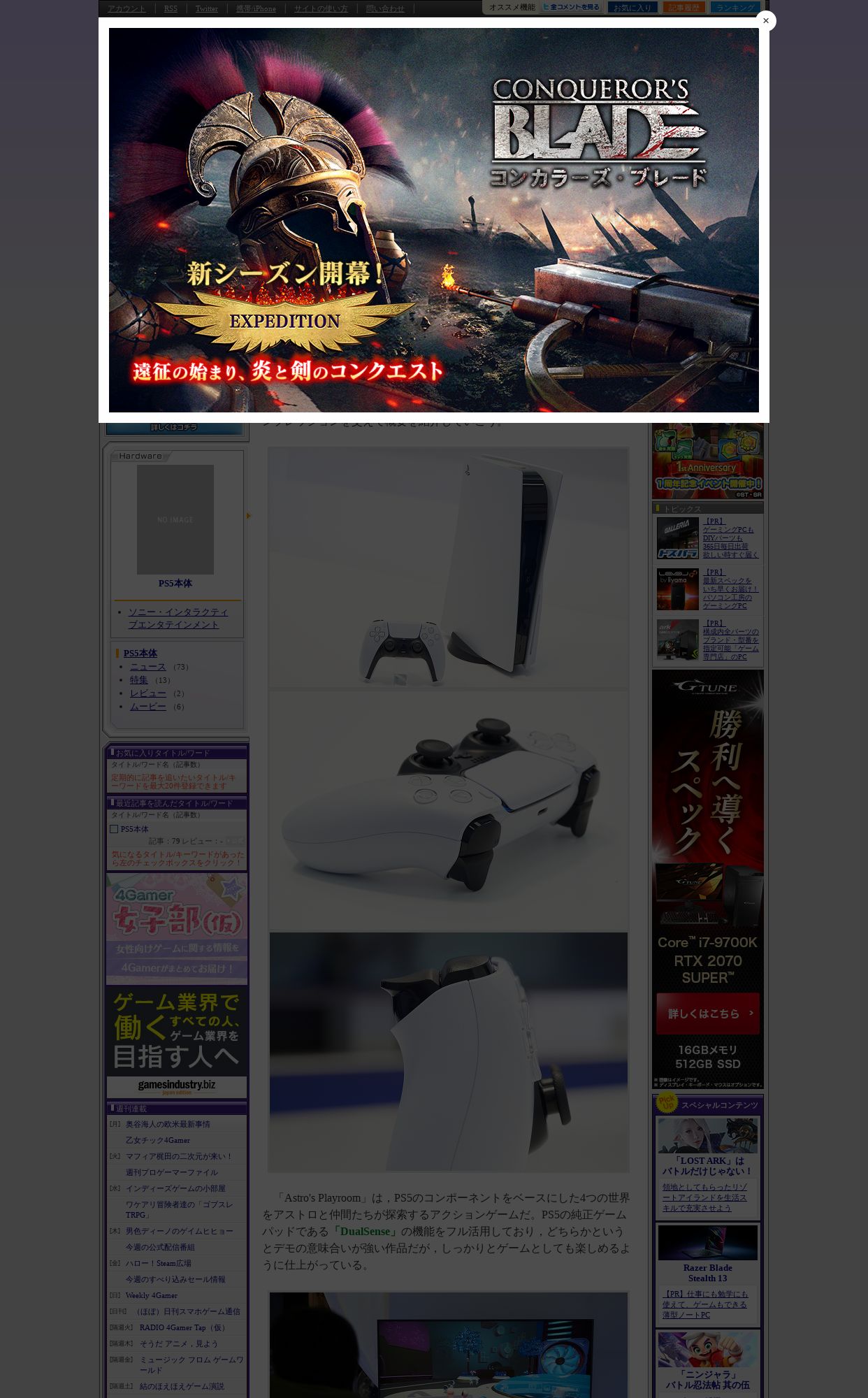Open the 4Gamer 女子部(仮) banner
The image size is (868, 1398).
point(177,929)
